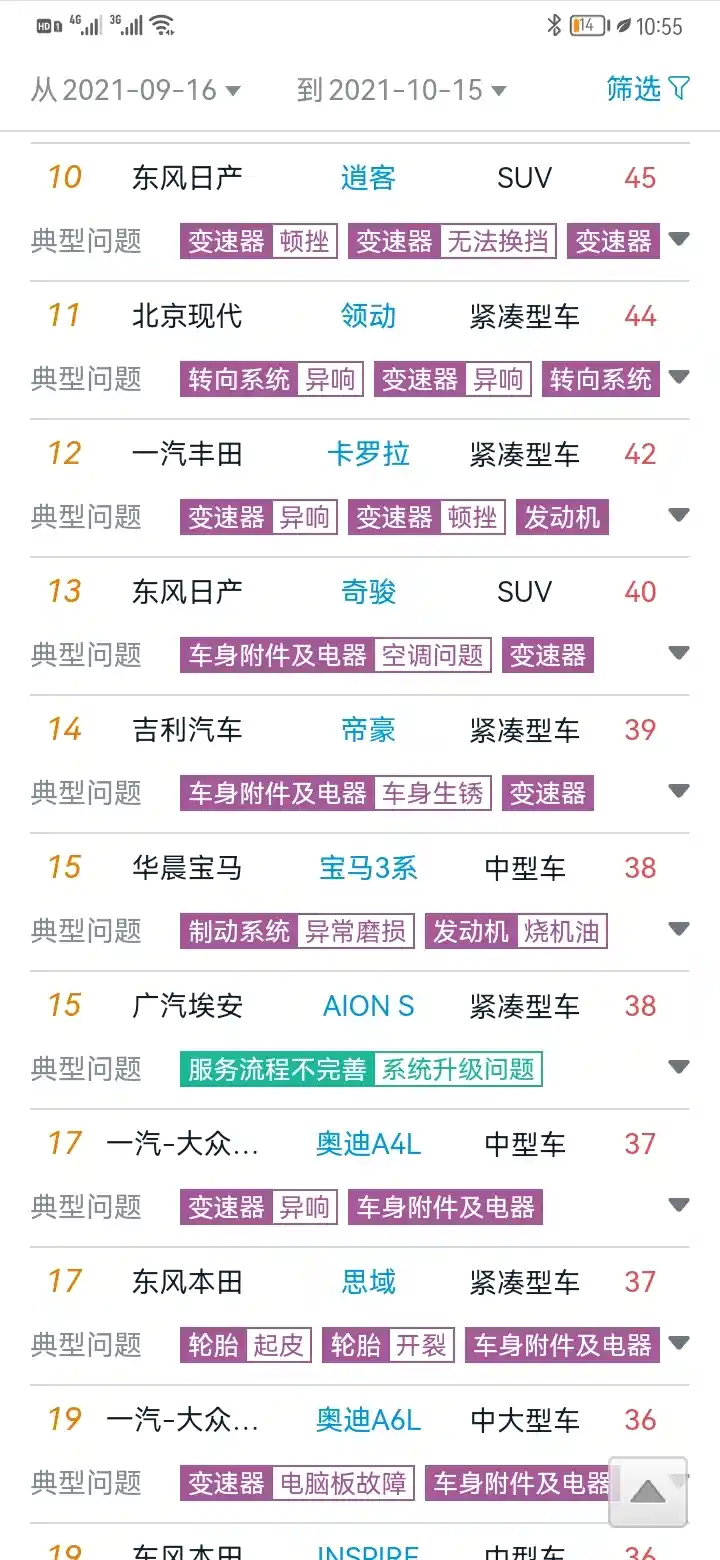The height and width of the screenshot is (1560, 720).
Task: Open the 帝豪 model link
Action: pyautogui.click(x=368, y=730)
